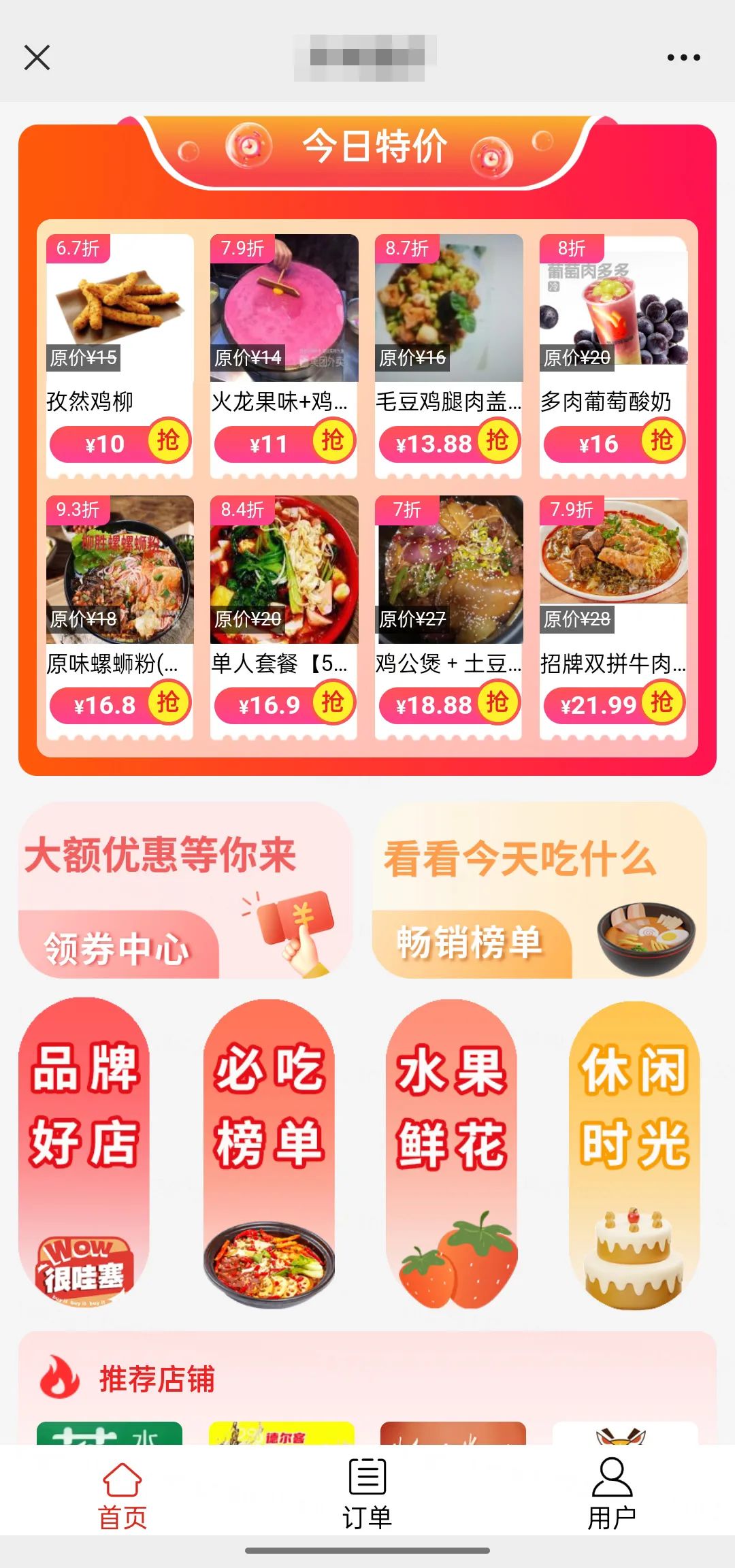Screen dimensions: 735x1568
Task: Grab the 孜然鸡柳 deal for ¥10
Action: point(167,441)
